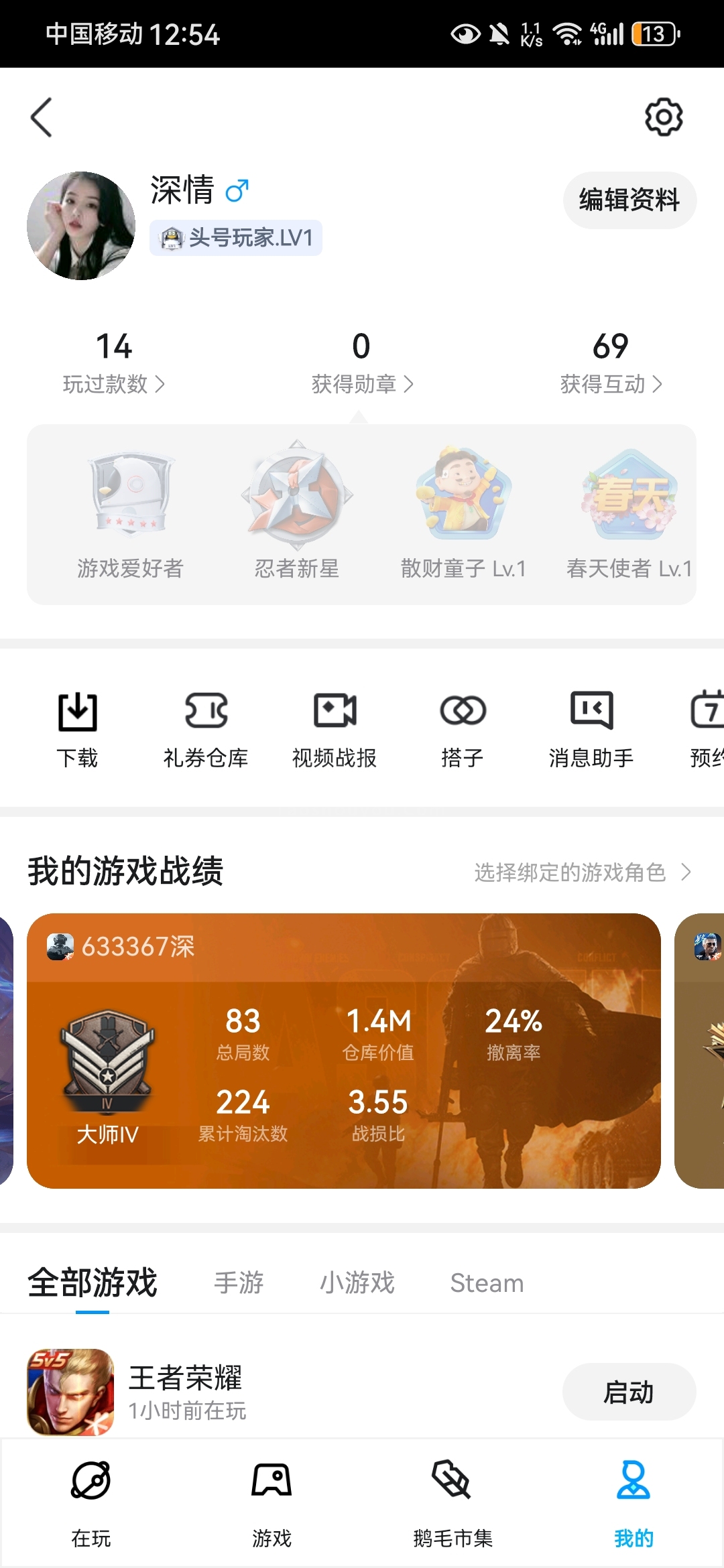Image resolution: width=724 pixels, height=1568 pixels.
Task: Switch to the Steam tab
Action: coord(487,1283)
